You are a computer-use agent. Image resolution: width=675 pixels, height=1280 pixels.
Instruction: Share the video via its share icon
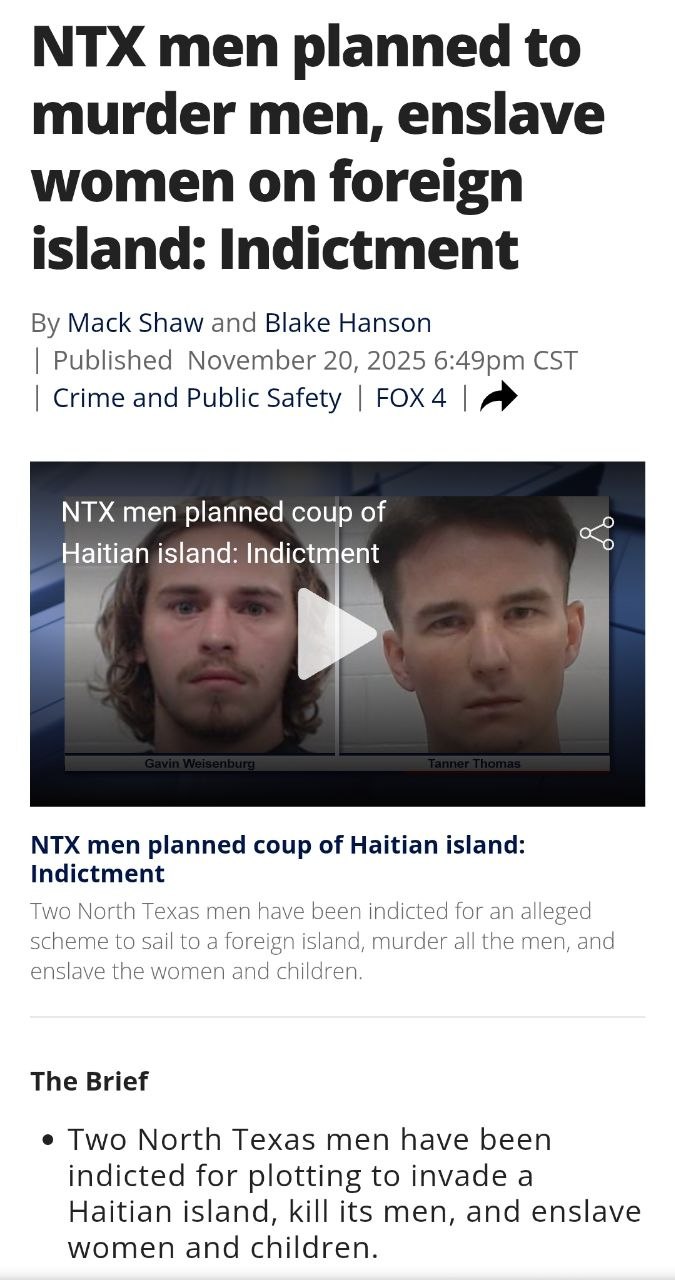[597, 533]
